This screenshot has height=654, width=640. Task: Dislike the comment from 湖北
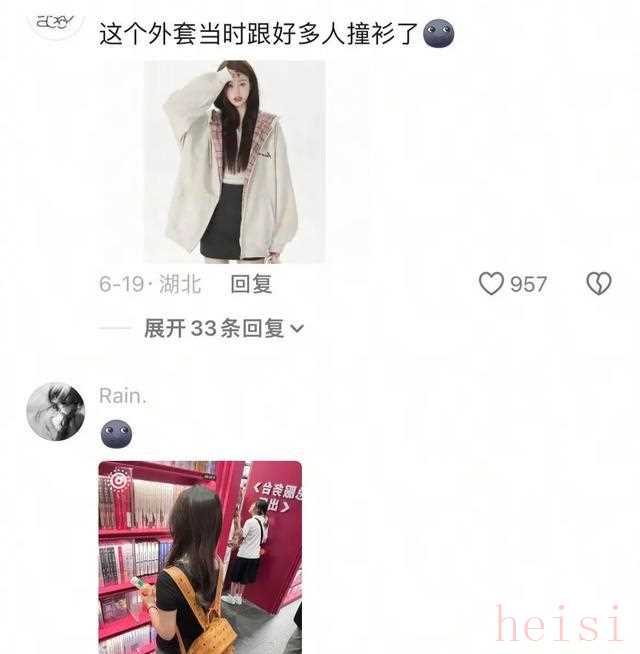point(598,284)
